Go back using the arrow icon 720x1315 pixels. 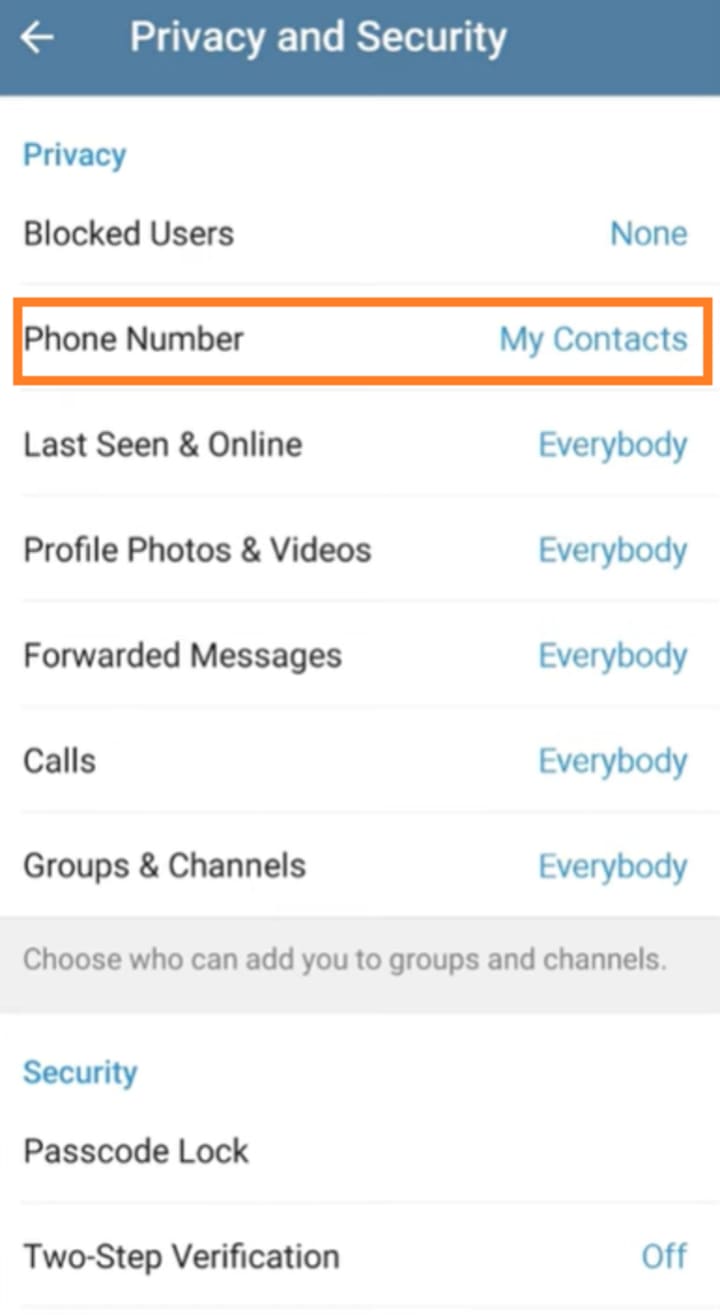tap(38, 39)
